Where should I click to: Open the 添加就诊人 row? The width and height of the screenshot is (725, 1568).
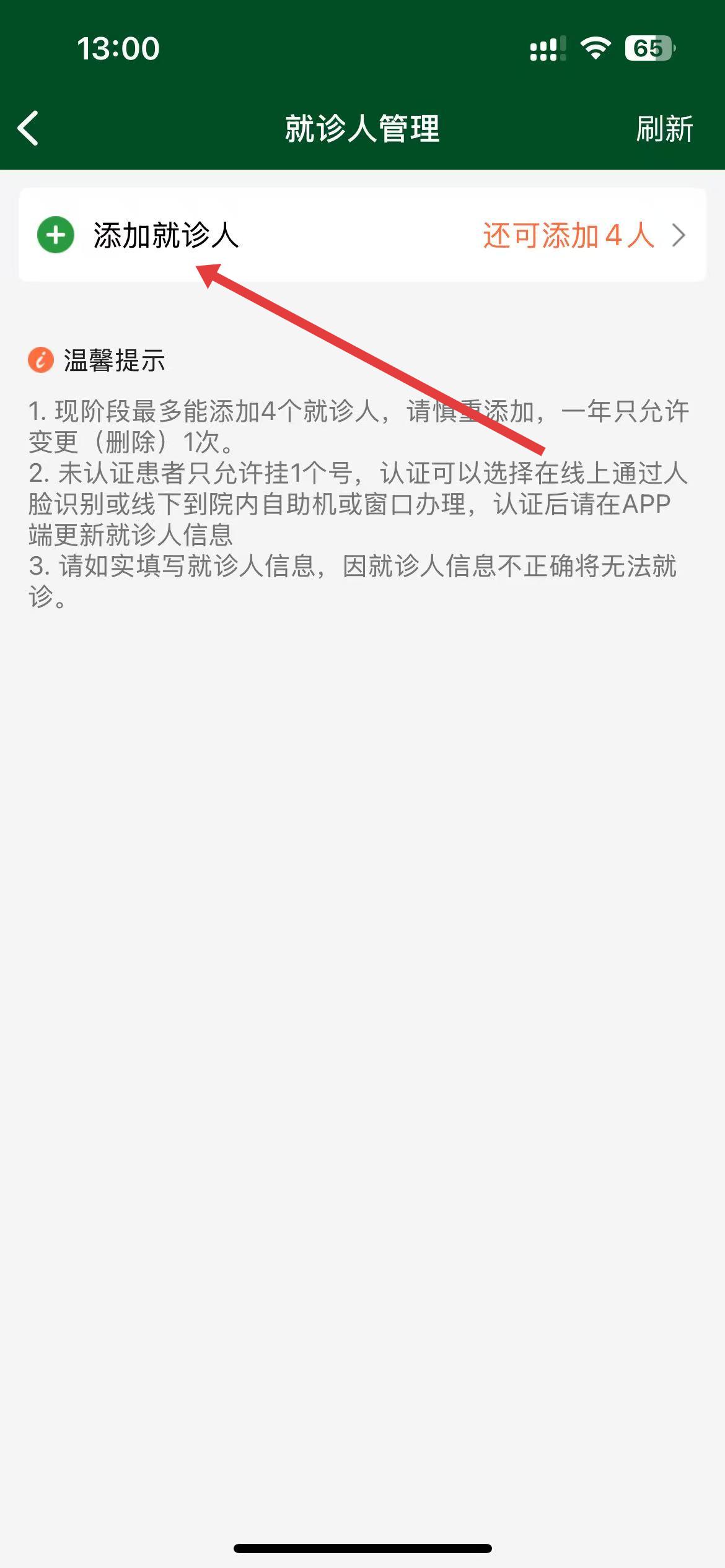pyautogui.click(x=362, y=235)
